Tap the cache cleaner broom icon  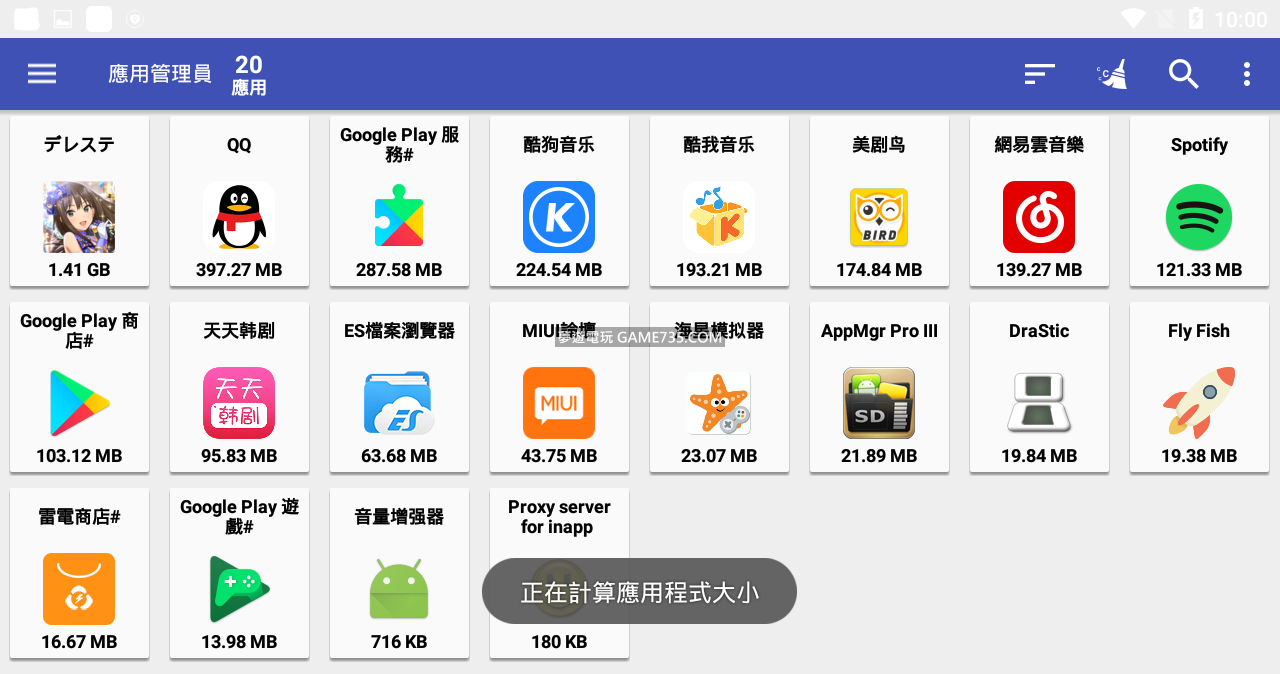pos(1112,74)
